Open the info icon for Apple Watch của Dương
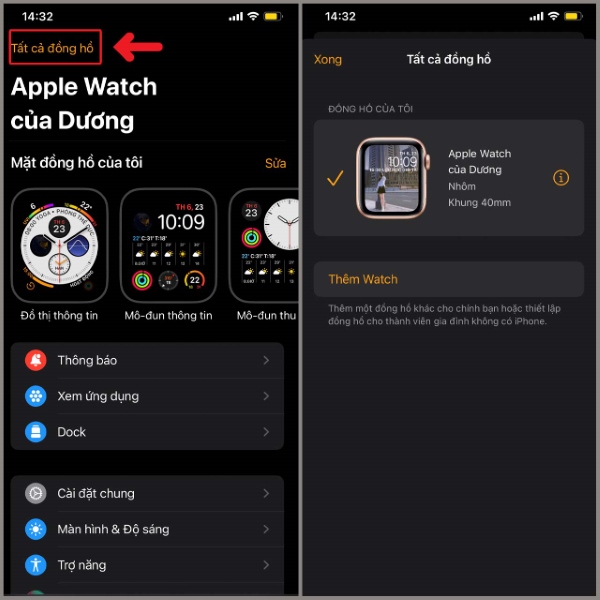This screenshot has width=600, height=600. [x=561, y=178]
